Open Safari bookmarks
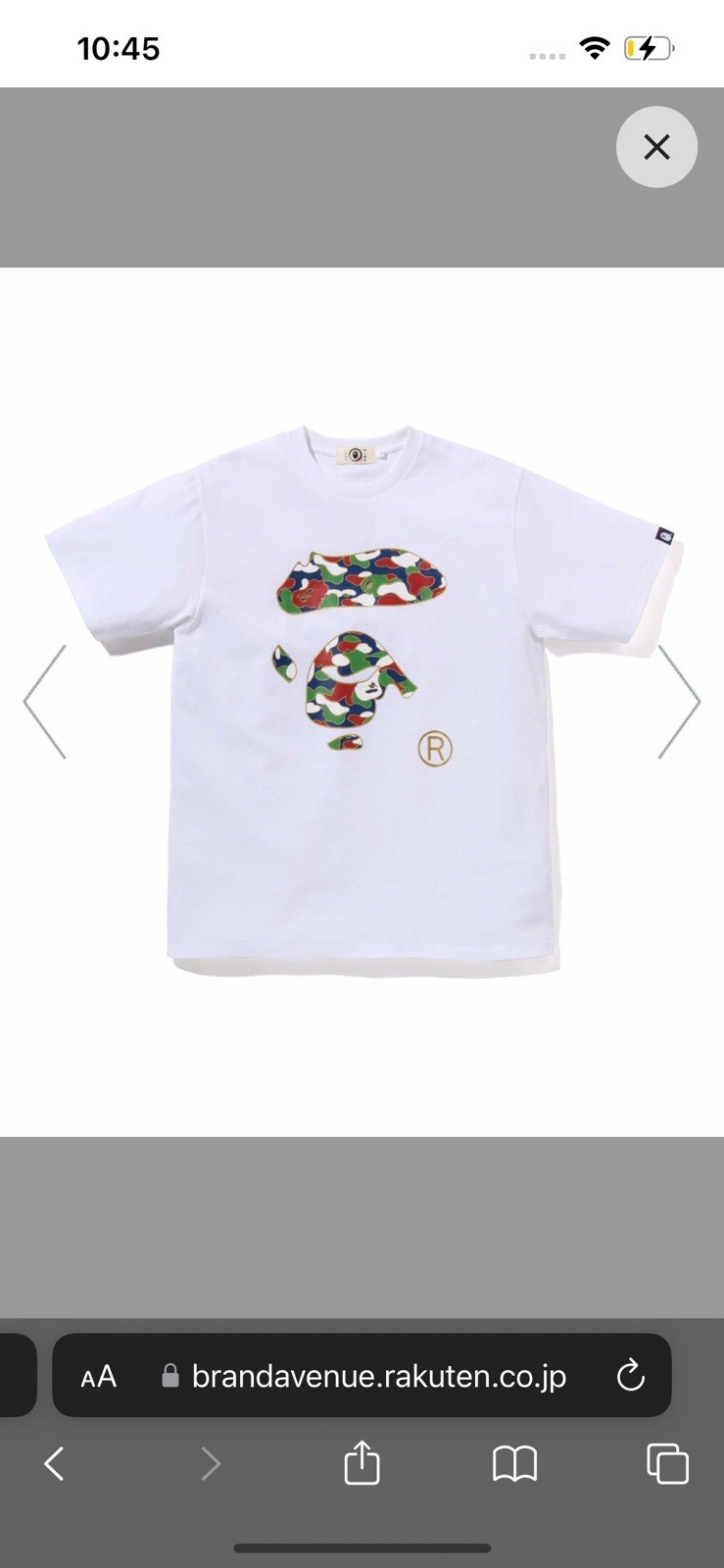Viewport: 724px width, 1568px height. point(514,1464)
